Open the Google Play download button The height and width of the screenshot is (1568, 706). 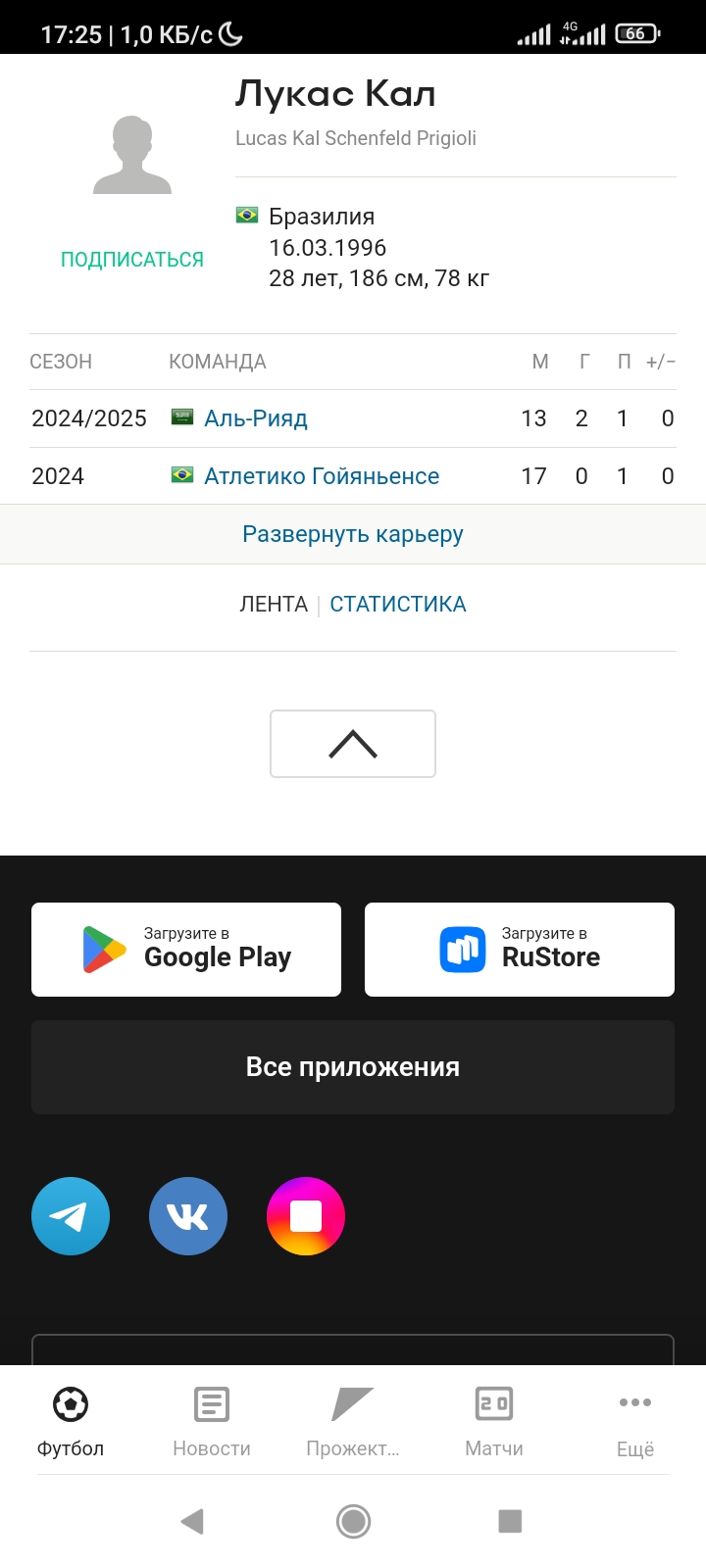pos(186,950)
